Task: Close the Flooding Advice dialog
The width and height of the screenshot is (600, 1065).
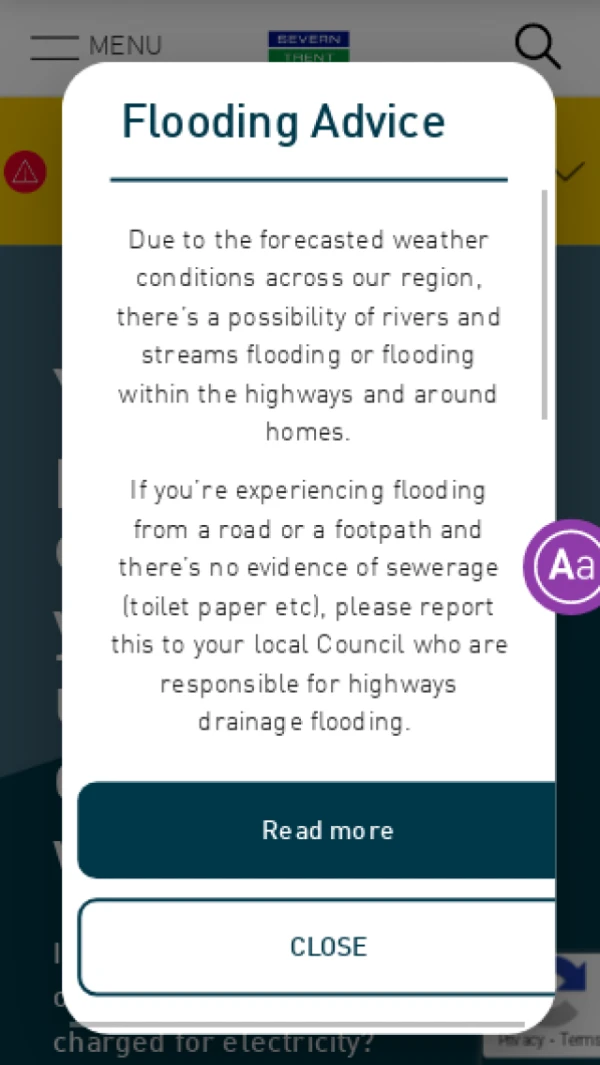Action: click(x=327, y=946)
